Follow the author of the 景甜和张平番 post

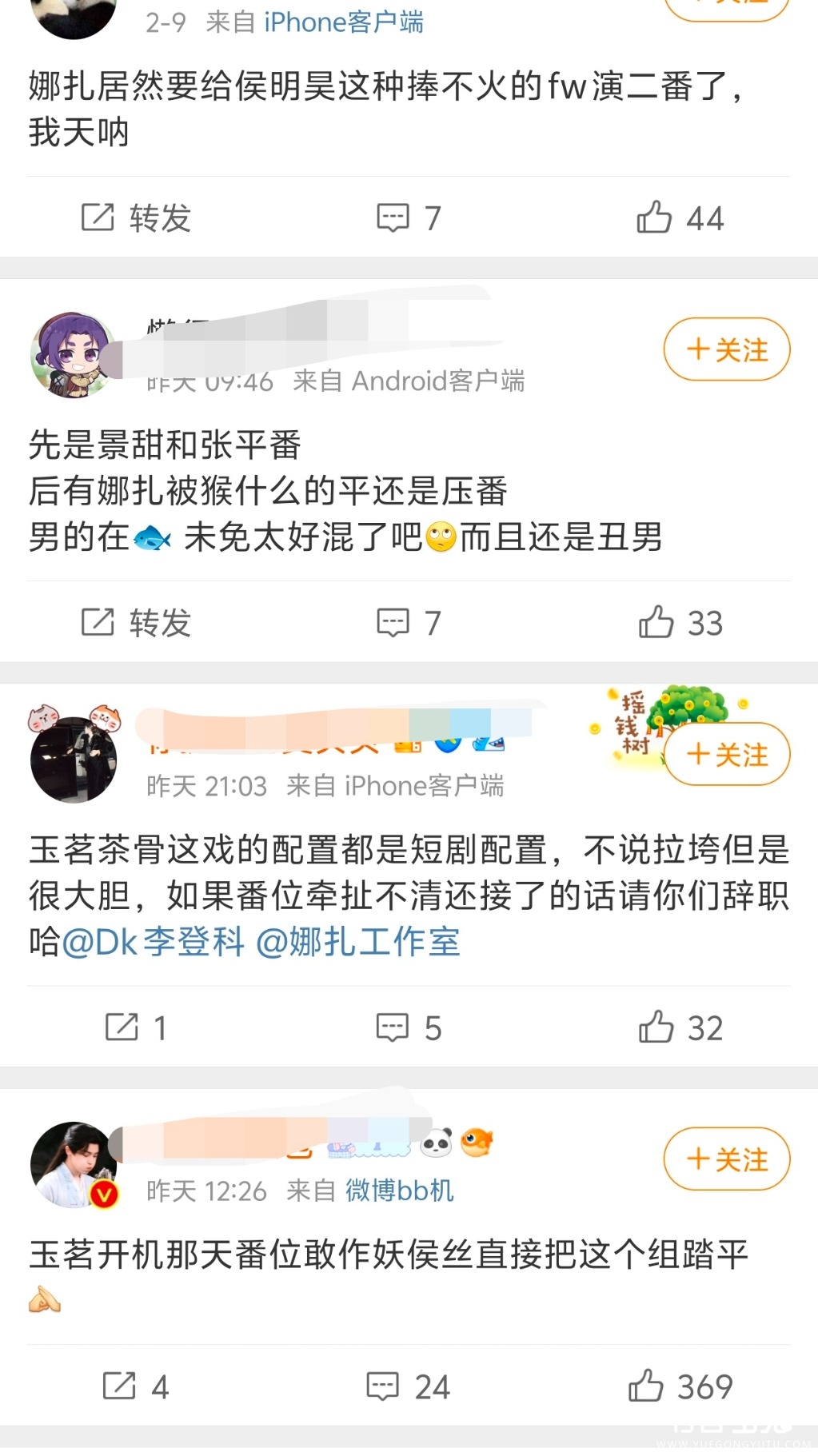(726, 349)
